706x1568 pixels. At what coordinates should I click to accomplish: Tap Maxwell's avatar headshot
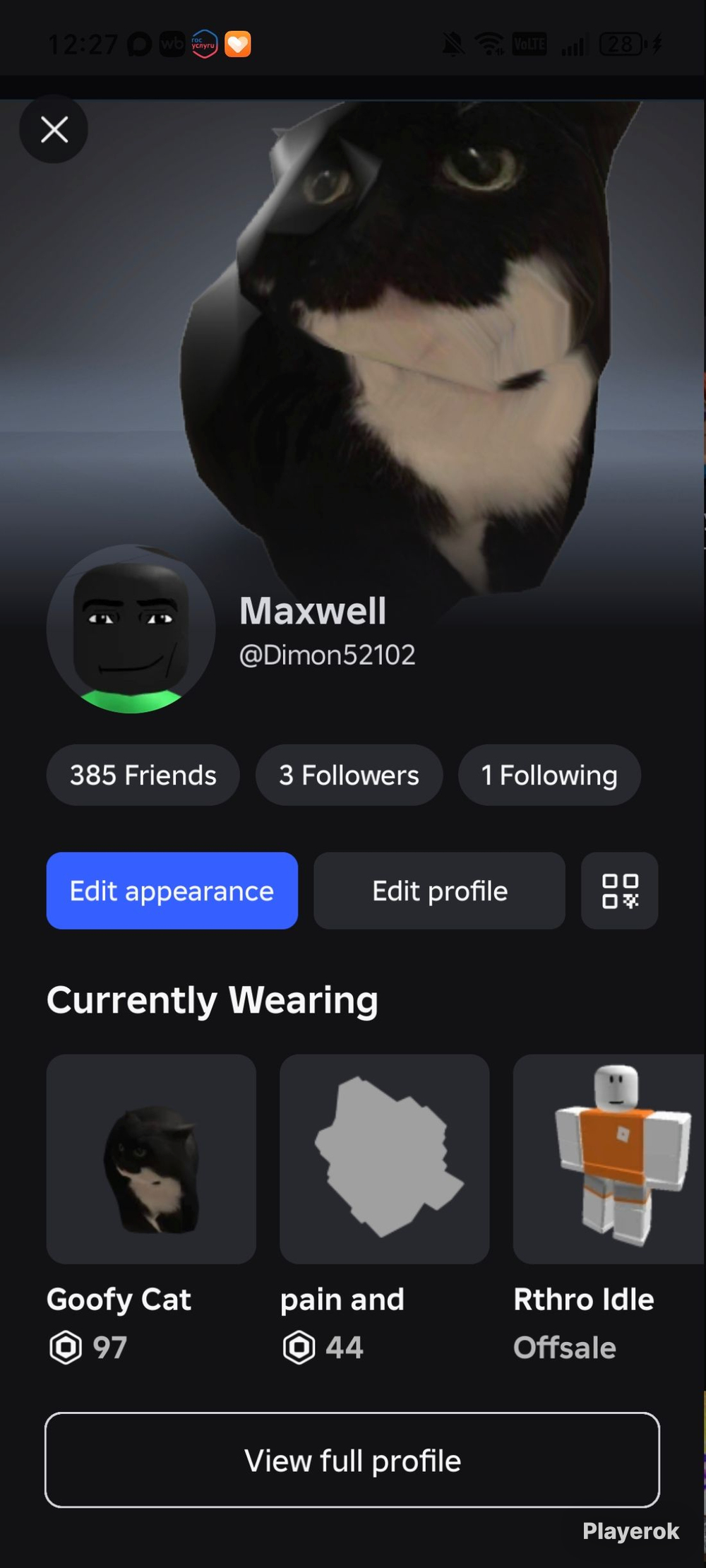point(131,629)
